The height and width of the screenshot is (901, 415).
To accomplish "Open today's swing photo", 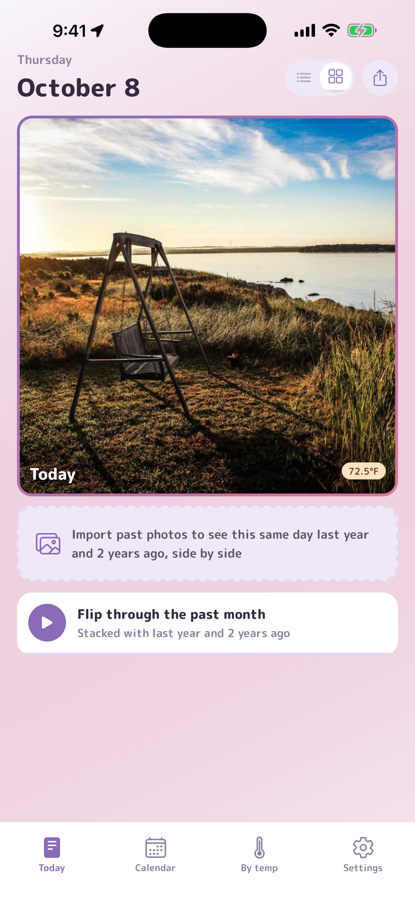I will 208,306.
